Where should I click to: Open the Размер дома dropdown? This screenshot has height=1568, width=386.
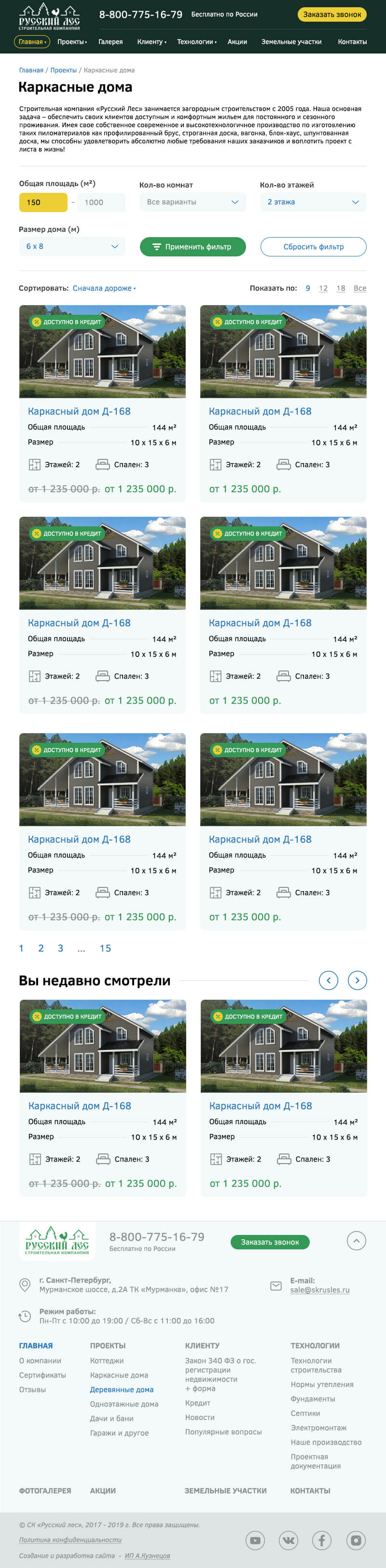pyautogui.click(x=72, y=246)
